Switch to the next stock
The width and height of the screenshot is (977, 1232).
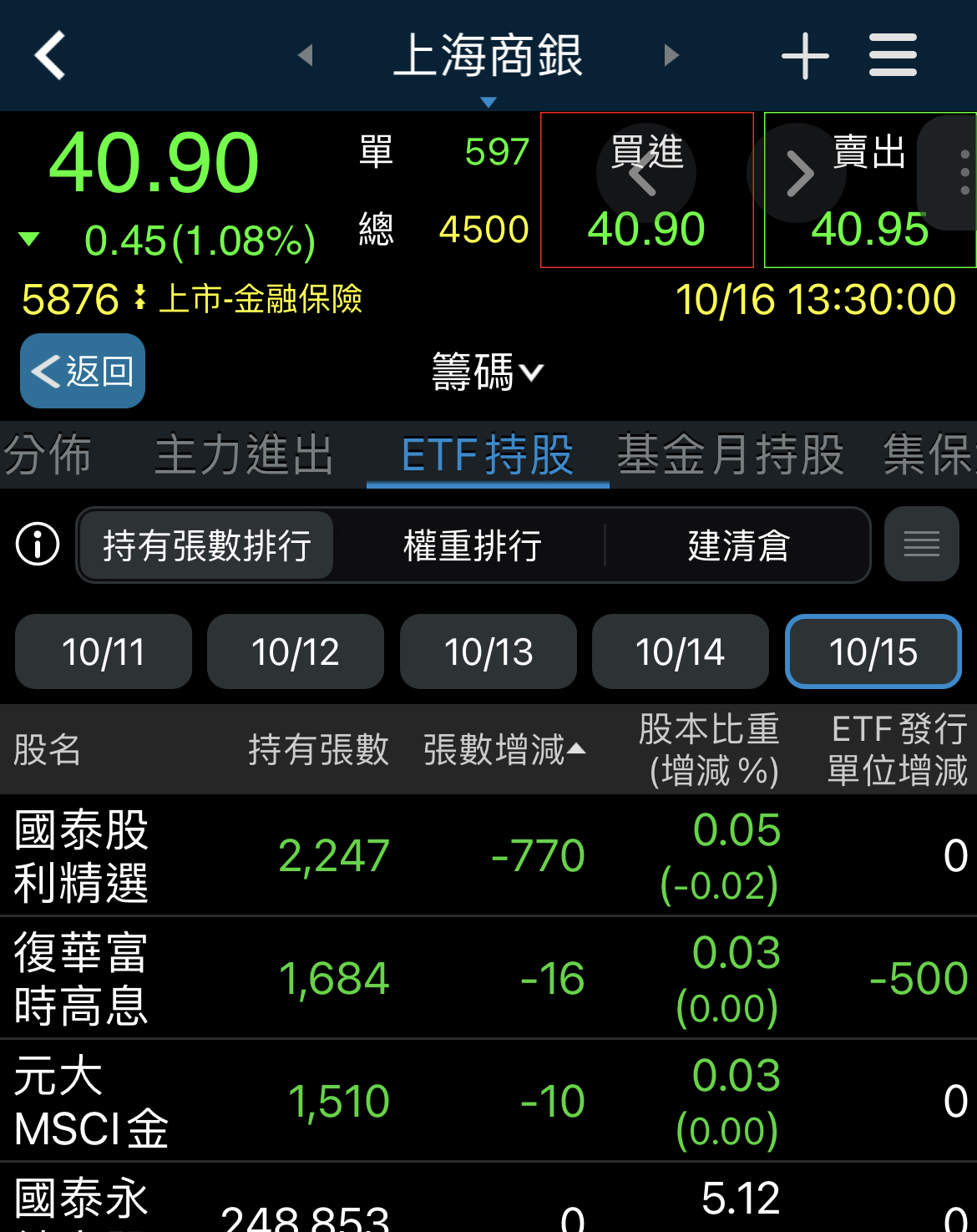point(671,56)
